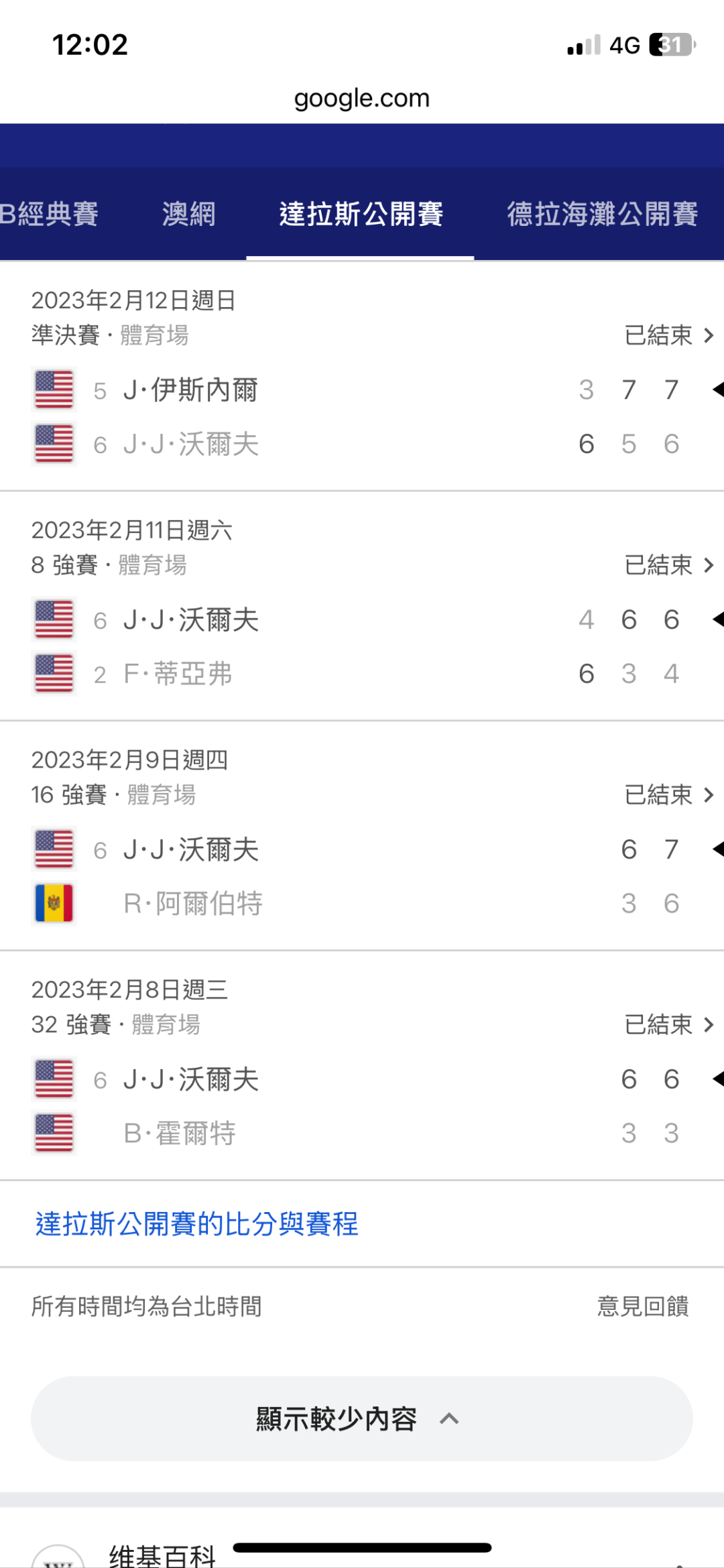This screenshot has height=1568, width=724.
Task: Open the Feb 9 round of 16 match
Action: (x=362, y=836)
